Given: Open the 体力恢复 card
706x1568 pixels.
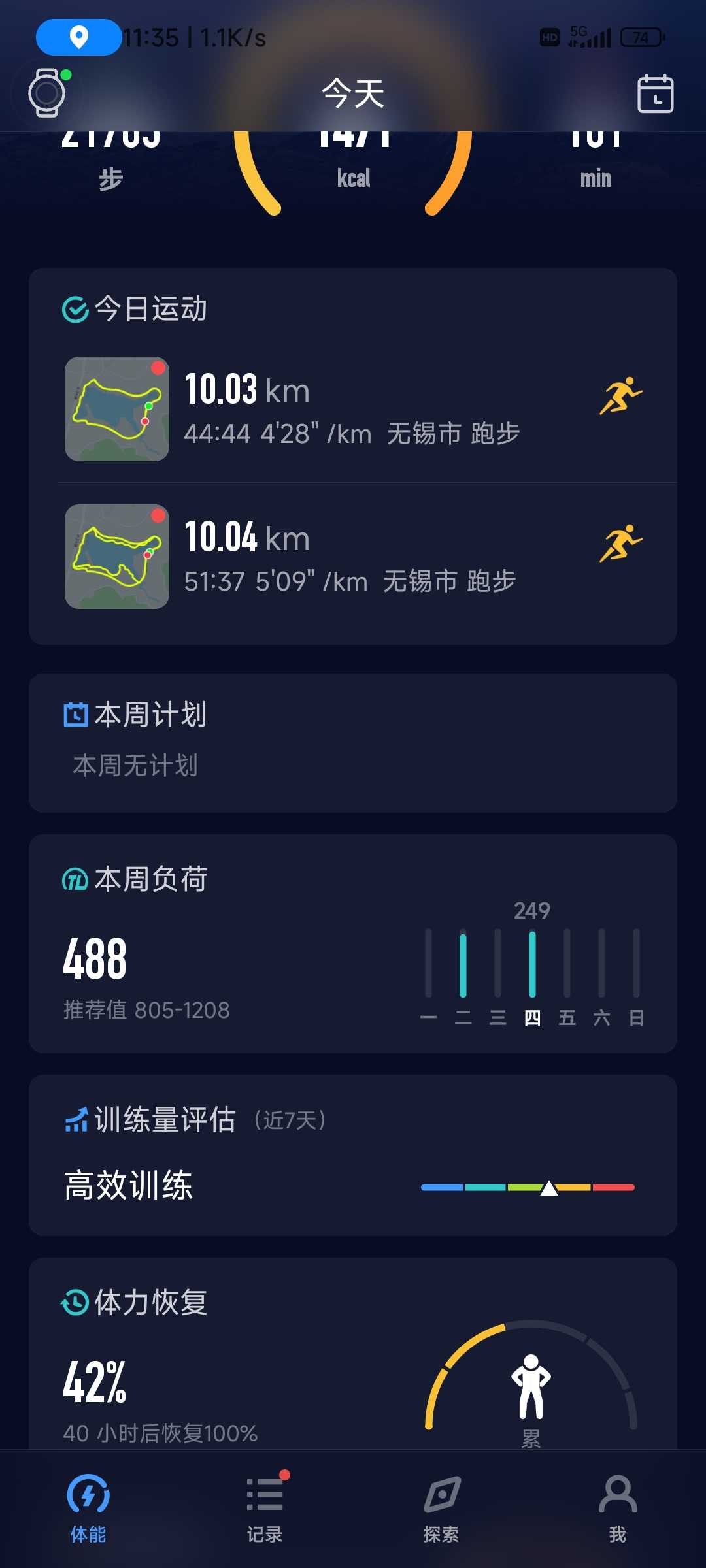Looking at the screenshot, I should pyautogui.click(x=353, y=1354).
